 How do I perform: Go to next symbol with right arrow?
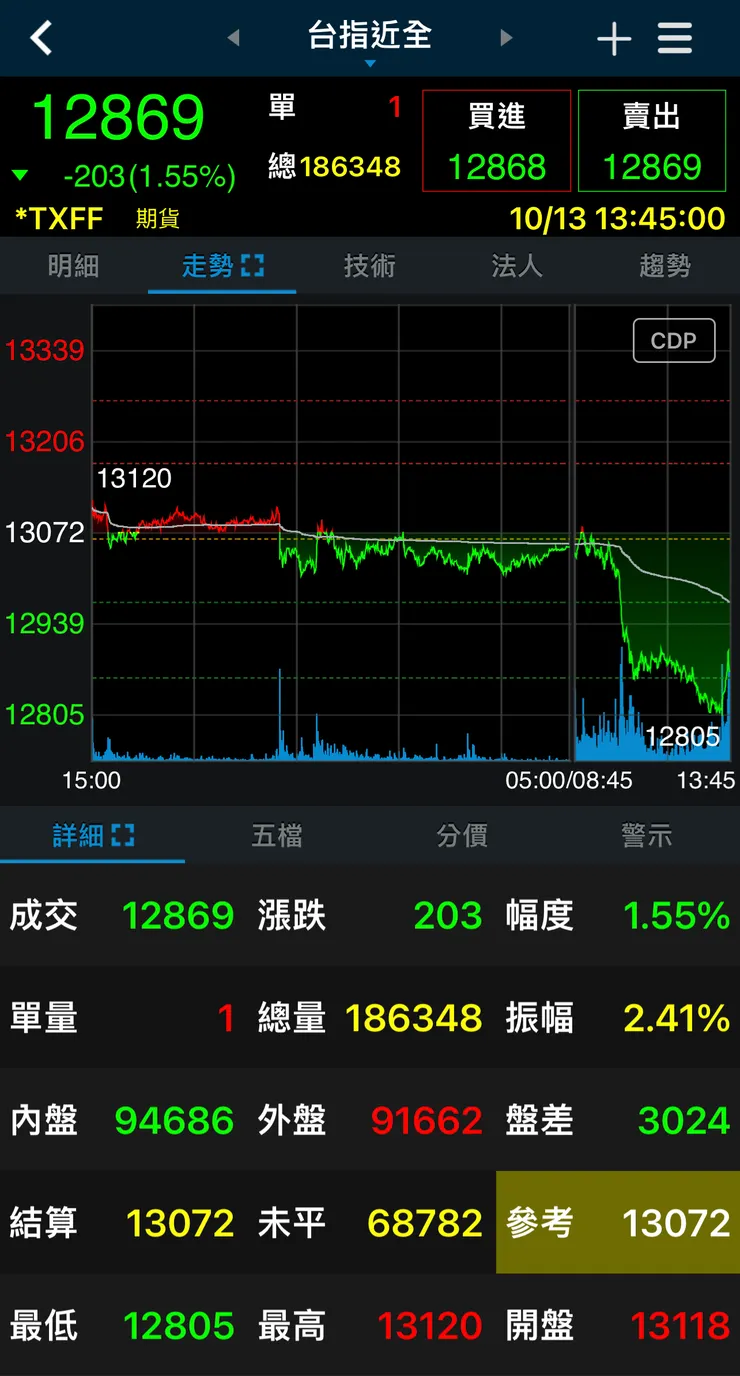pyautogui.click(x=506, y=37)
